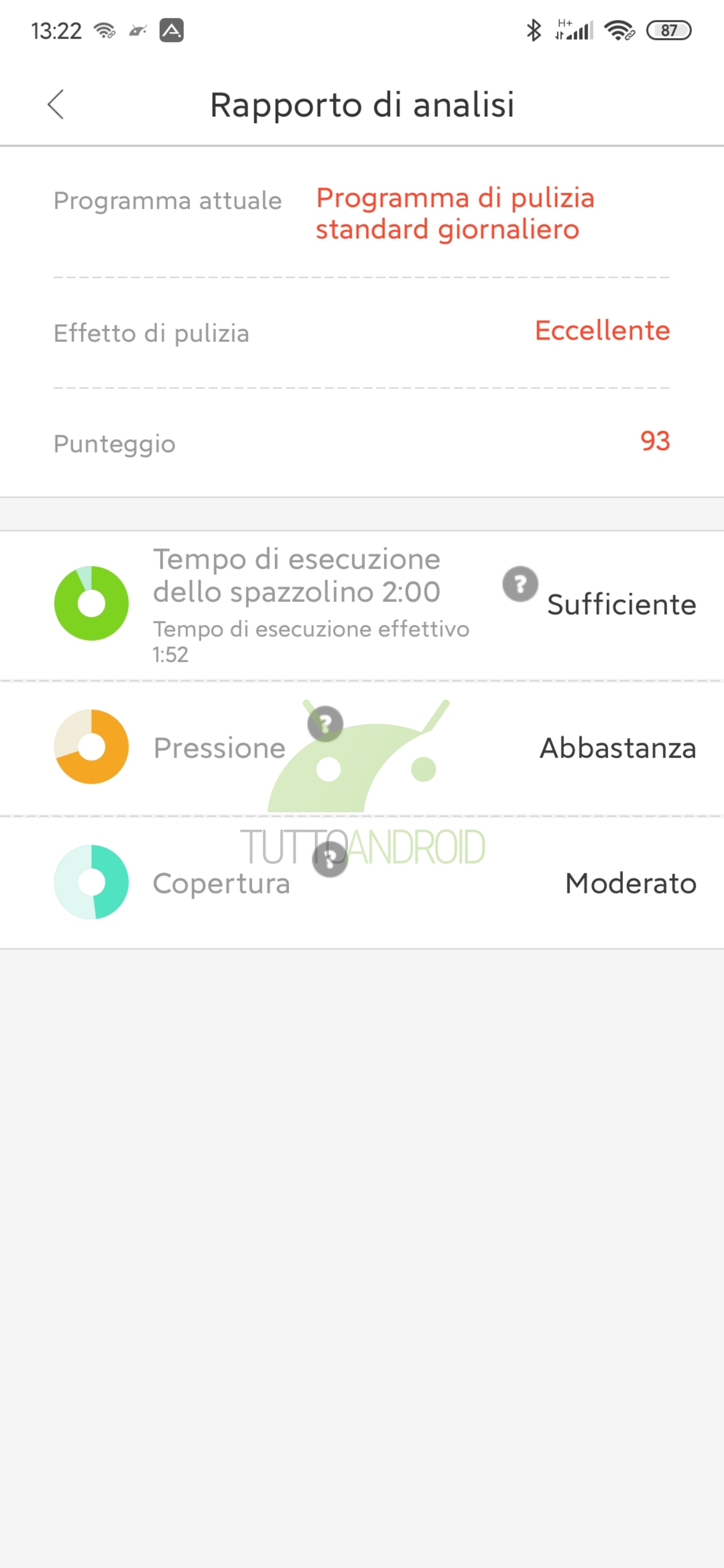Open help icon for Tempo di esecuzione
This screenshot has width=724, height=1568.
point(520,584)
